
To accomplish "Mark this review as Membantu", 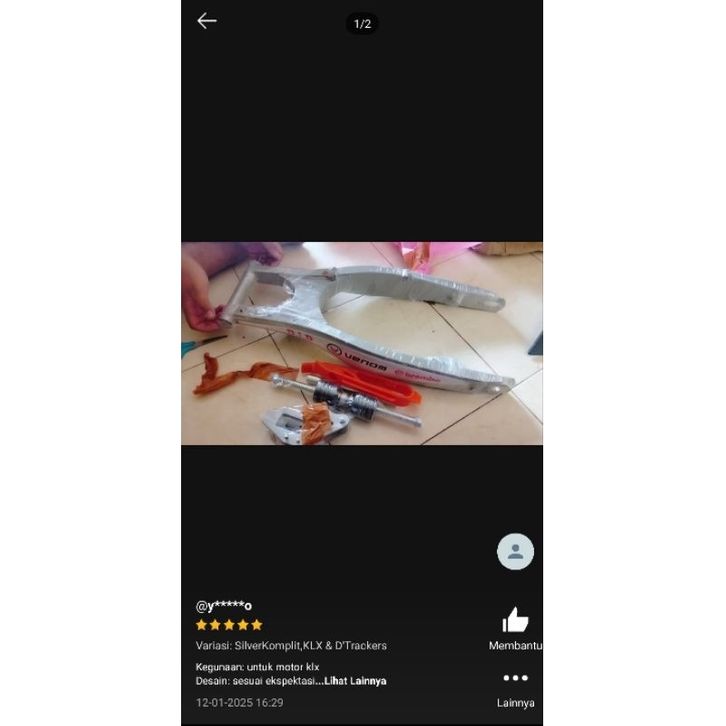I will (515, 621).
